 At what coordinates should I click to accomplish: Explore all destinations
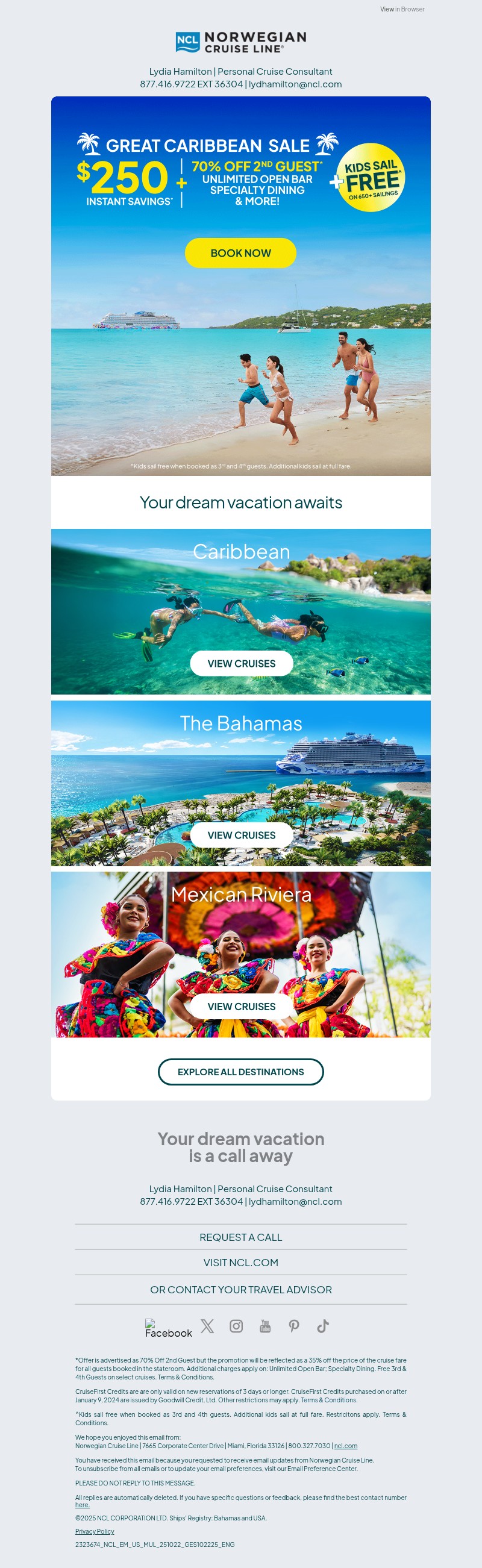[x=240, y=1072]
